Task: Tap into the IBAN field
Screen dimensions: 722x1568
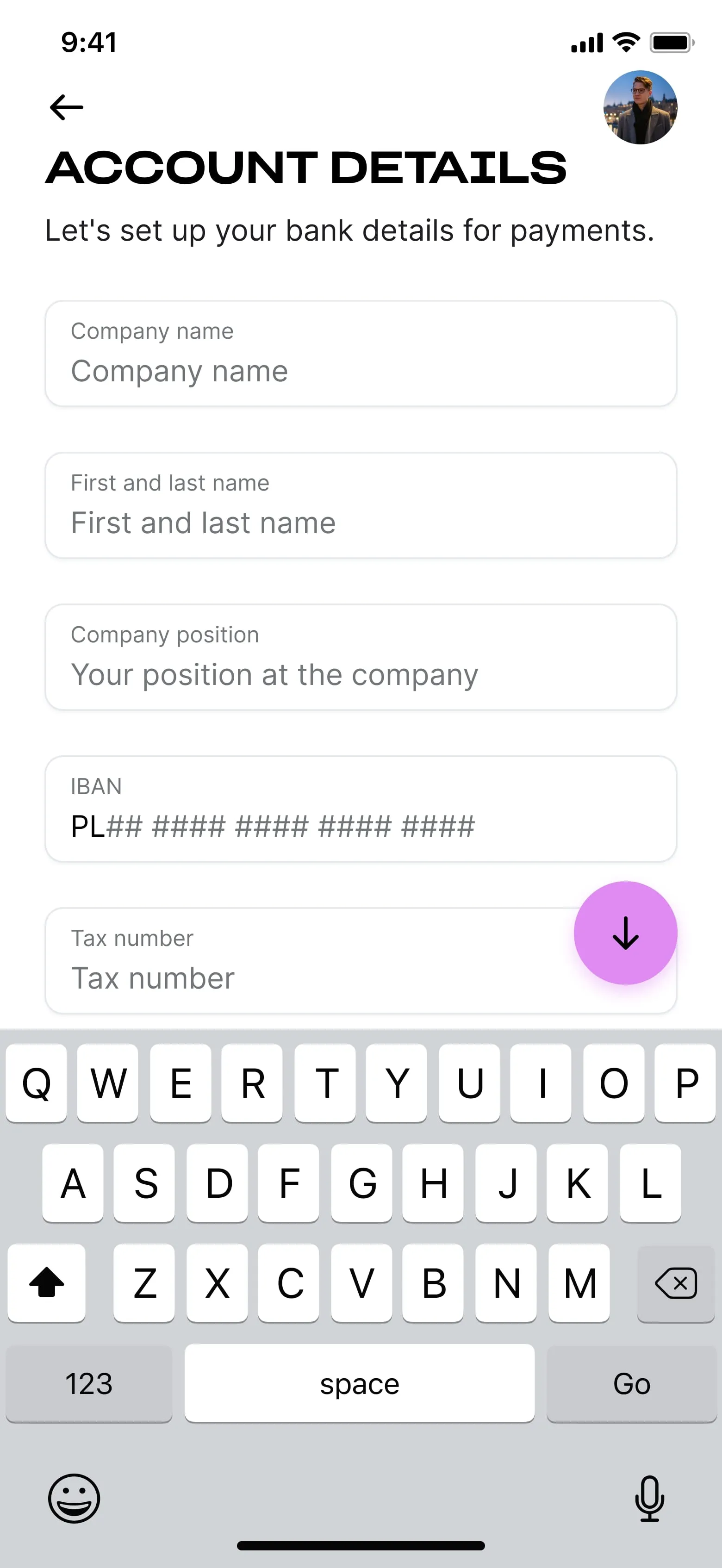Action: click(361, 809)
